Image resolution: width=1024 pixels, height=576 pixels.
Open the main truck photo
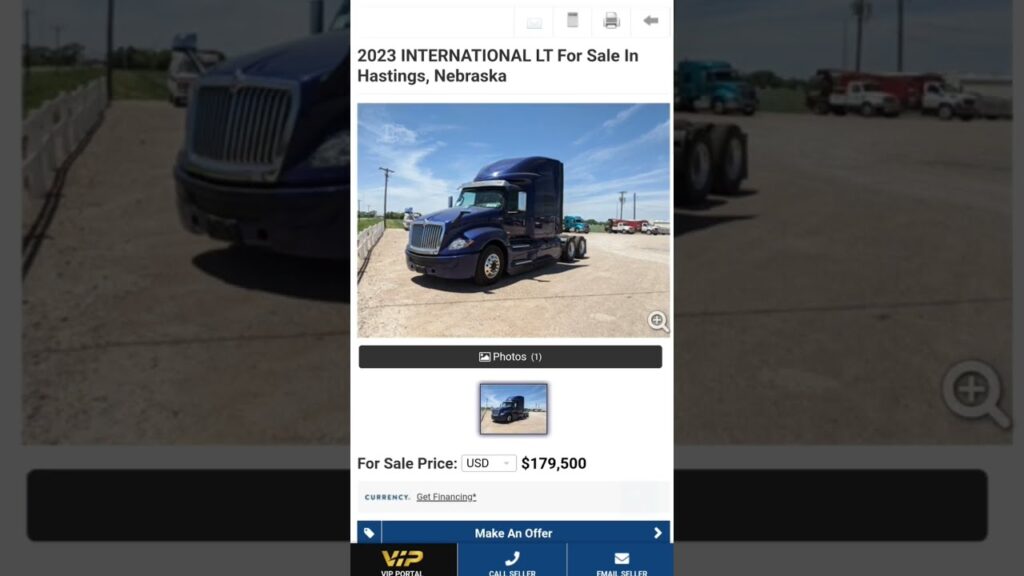(513, 220)
